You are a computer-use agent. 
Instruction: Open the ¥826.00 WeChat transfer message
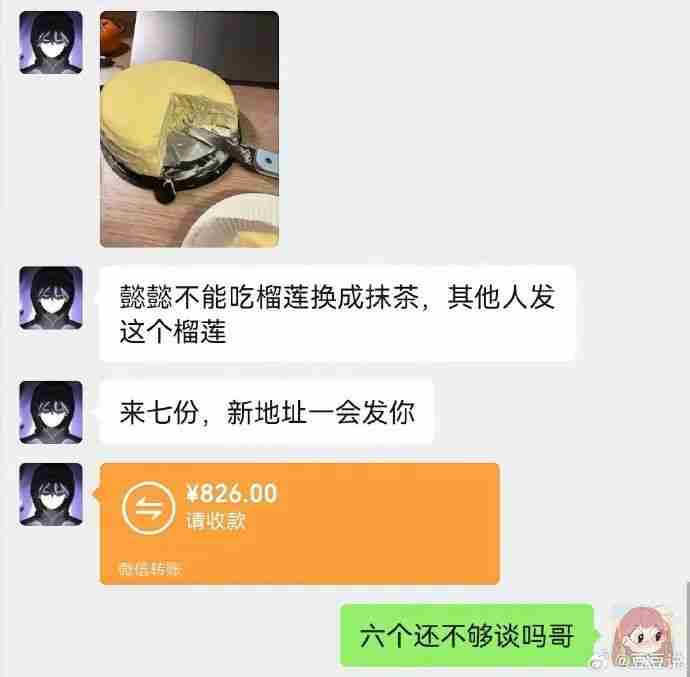(299, 522)
